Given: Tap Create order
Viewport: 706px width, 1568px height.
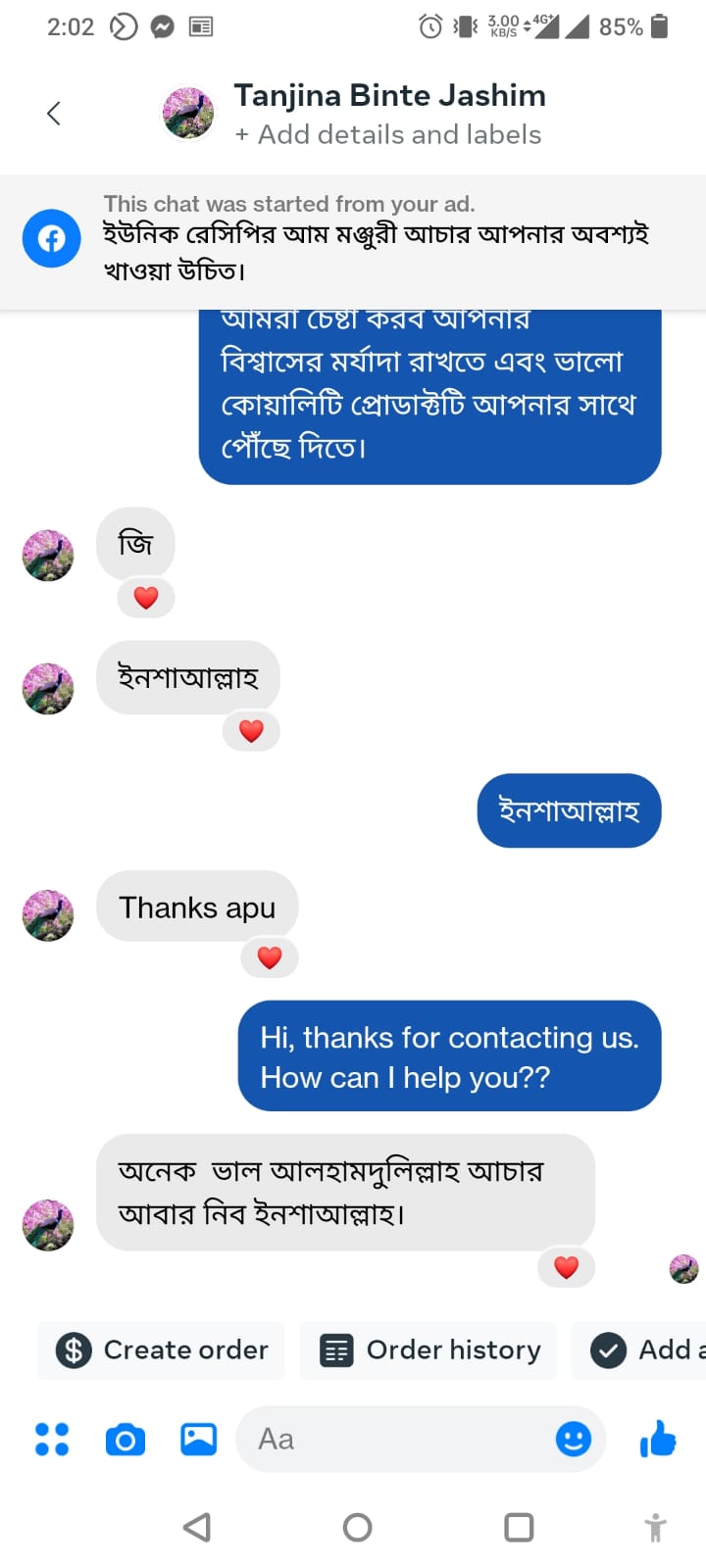Looking at the screenshot, I should 160,1349.
